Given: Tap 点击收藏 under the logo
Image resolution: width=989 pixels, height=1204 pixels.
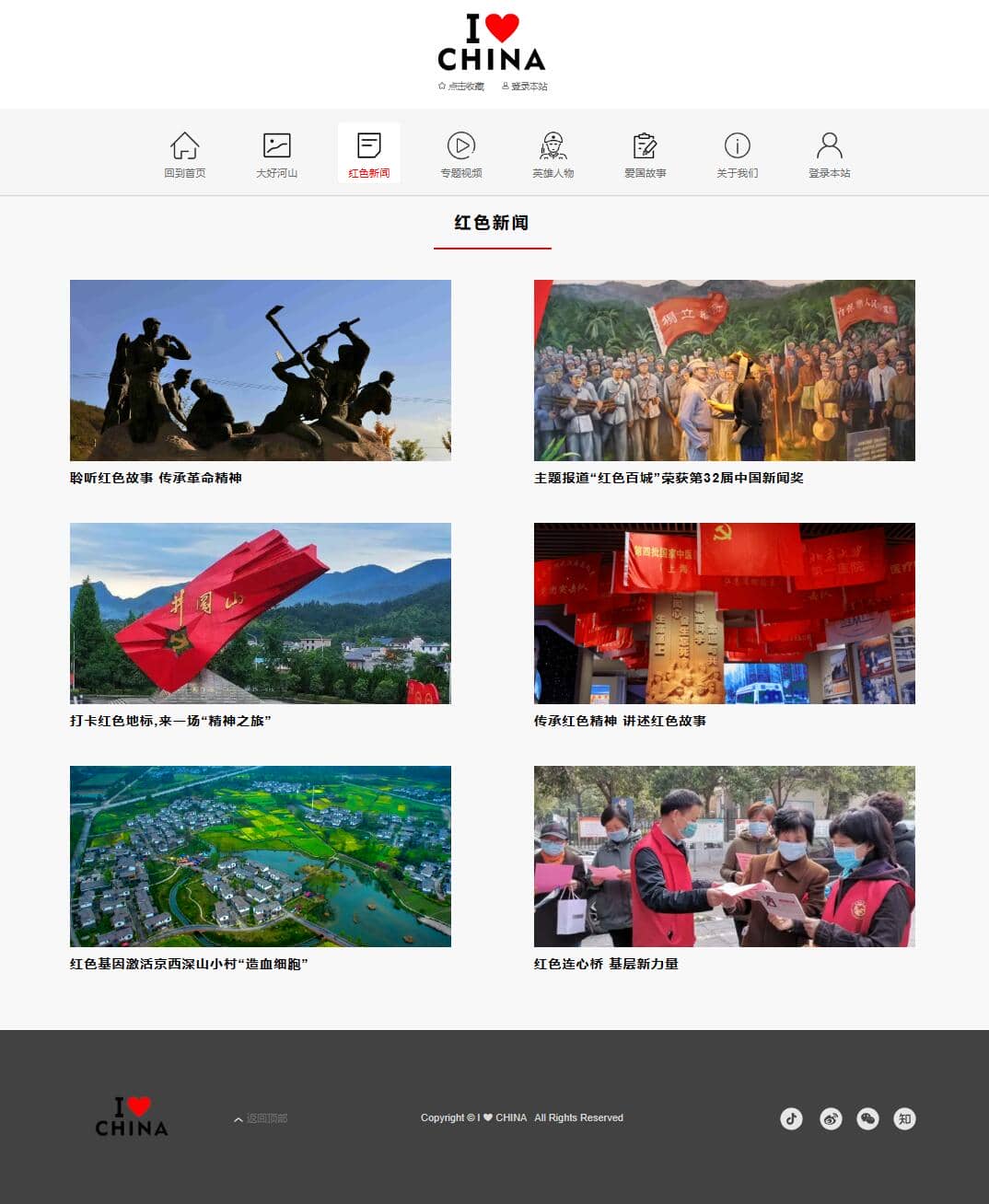Looking at the screenshot, I should pos(461,87).
